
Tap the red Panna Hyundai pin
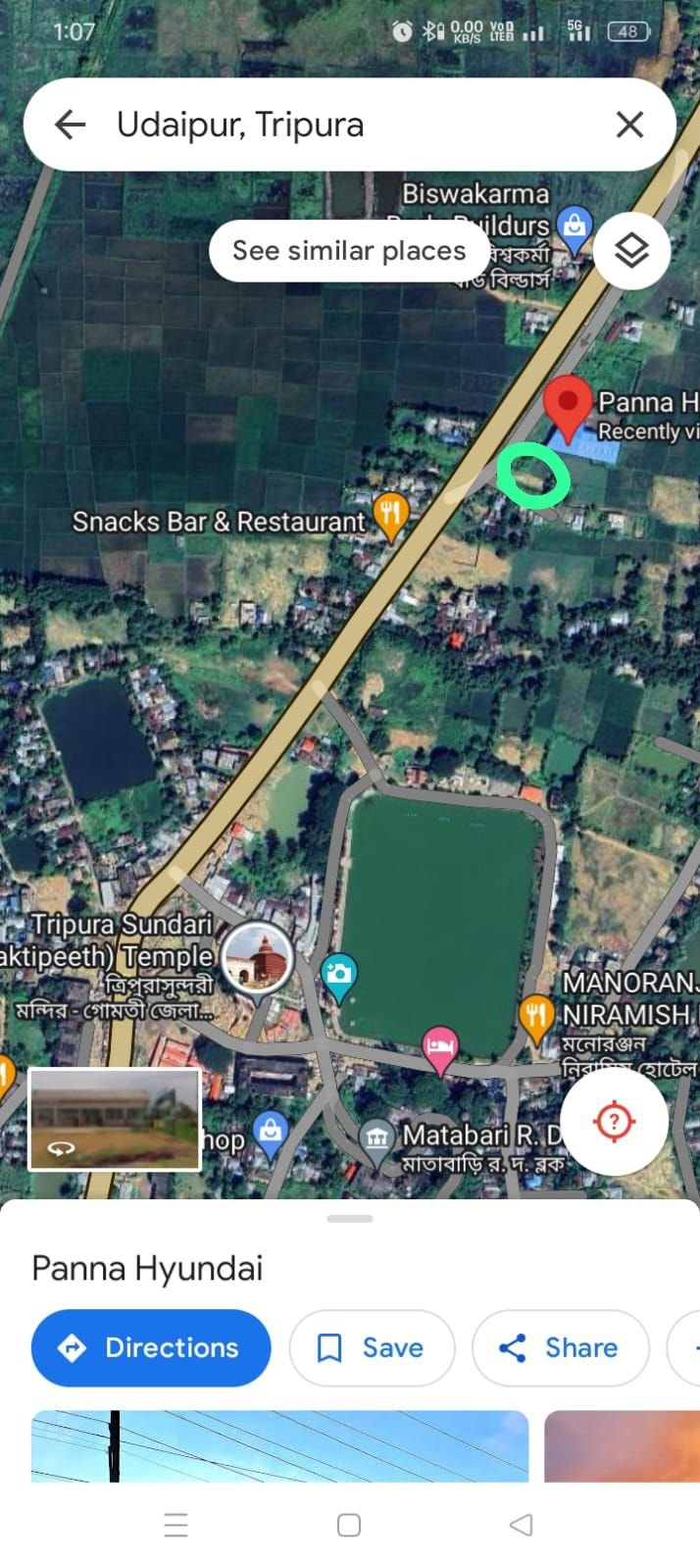(567, 406)
